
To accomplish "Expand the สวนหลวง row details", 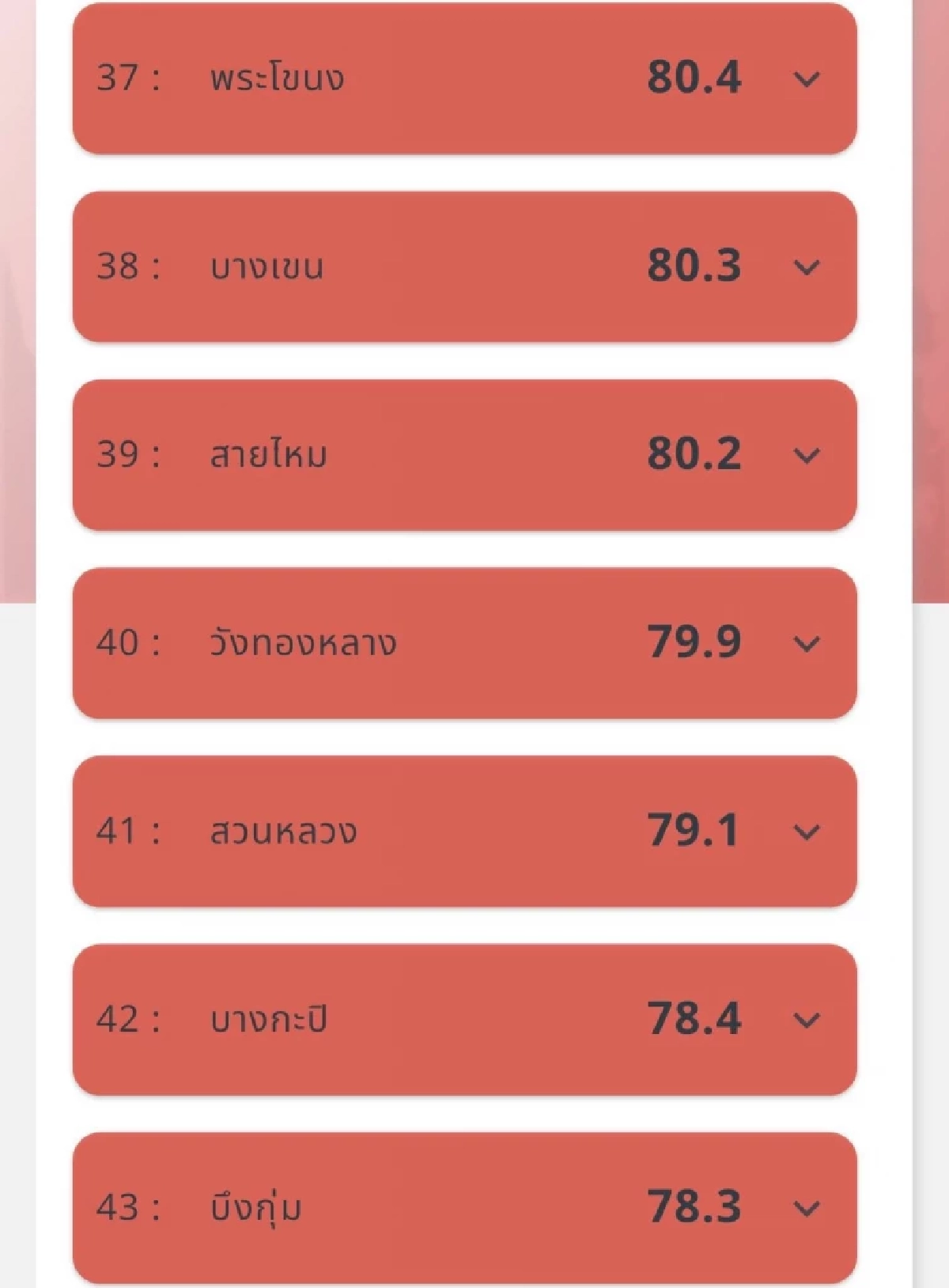I will pyautogui.click(x=805, y=833).
